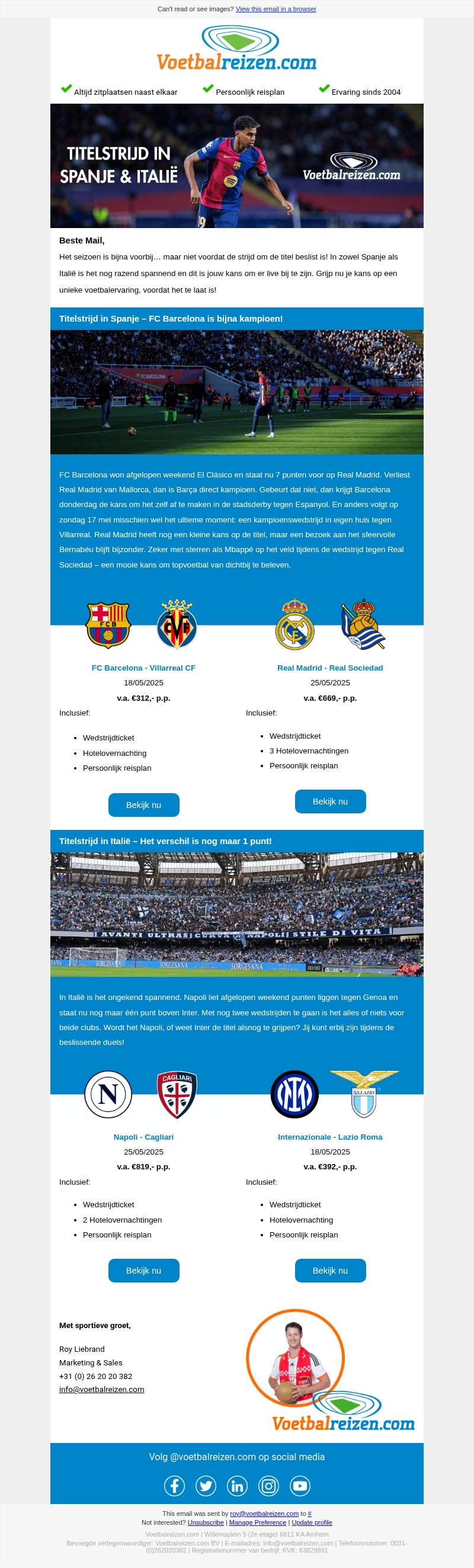Image resolution: width=474 pixels, height=1568 pixels.
Task: Open the Instagram social icon
Action: pyautogui.click(x=268, y=1485)
